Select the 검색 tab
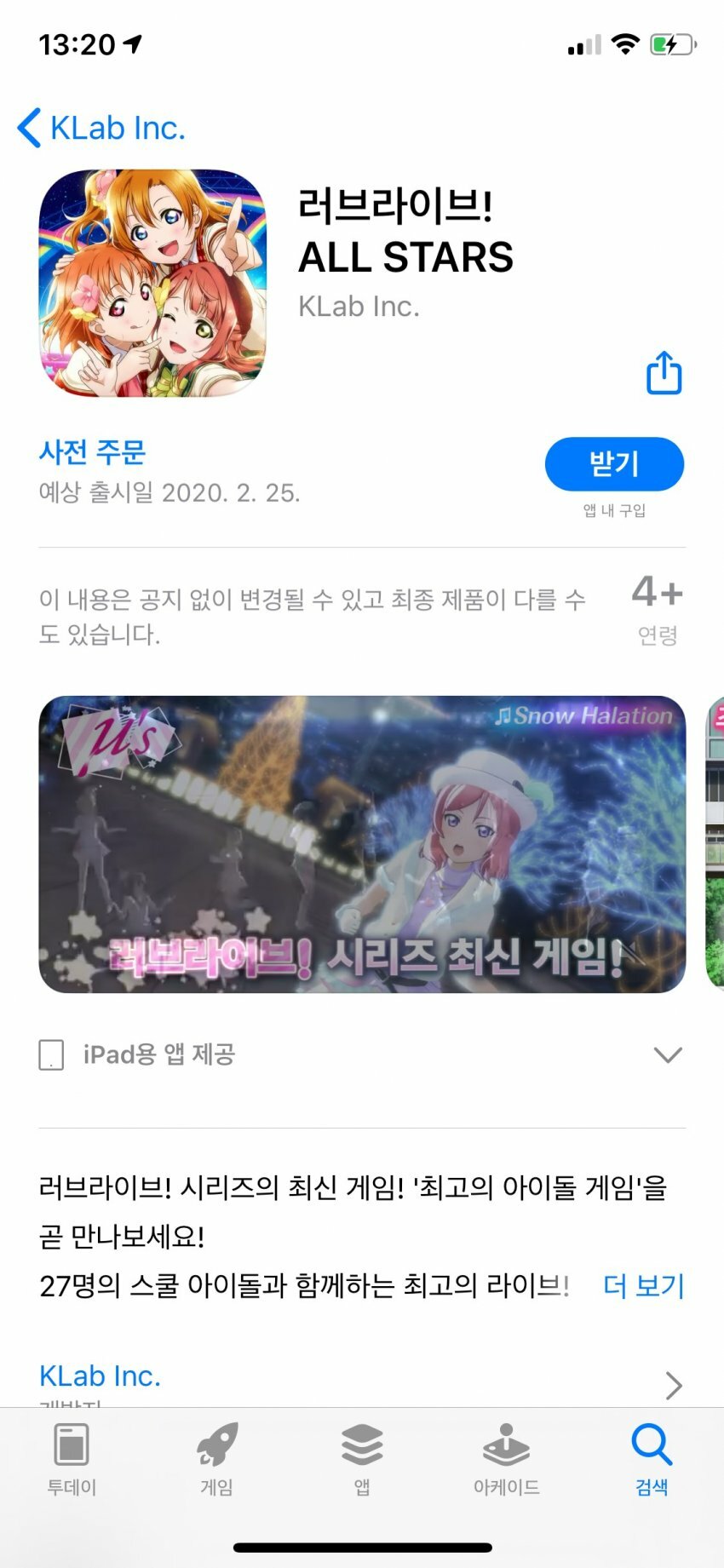The width and height of the screenshot is (724, 1568). tap(652, 1460)
